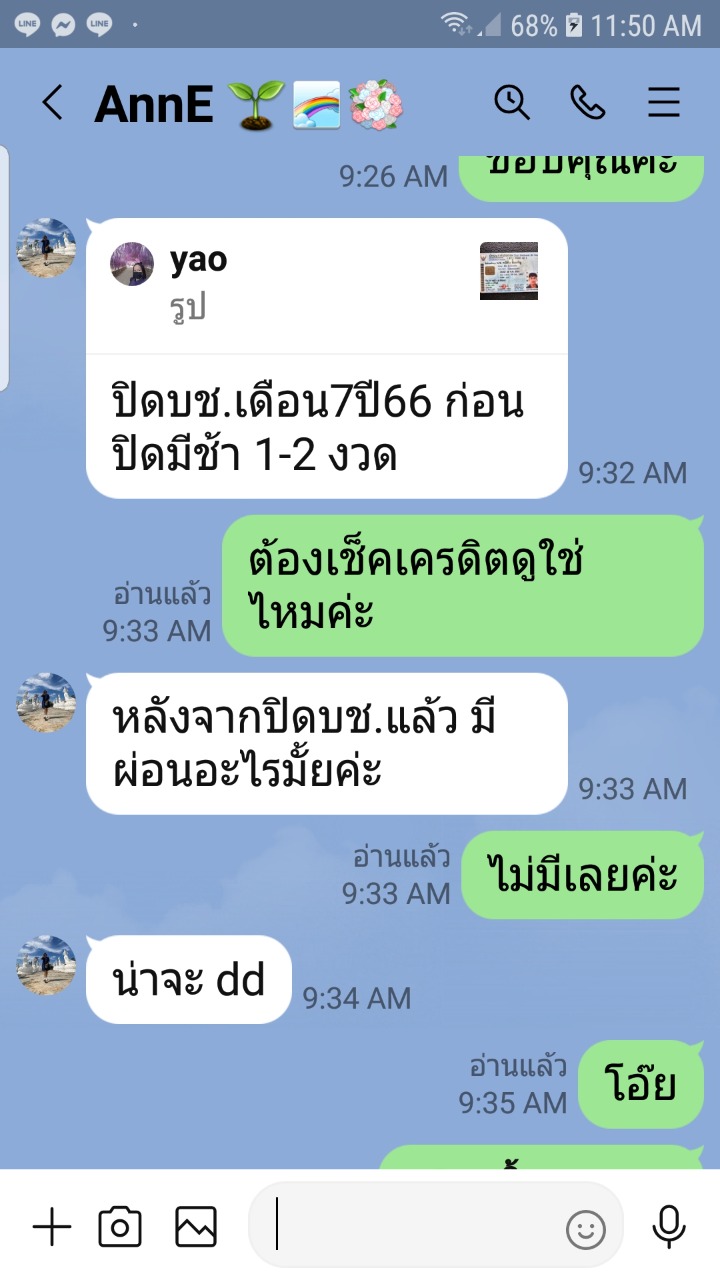Open the chat hamburger menu
The width and height of the screenshot is (720, 1280).
click(x=664, y=102)
